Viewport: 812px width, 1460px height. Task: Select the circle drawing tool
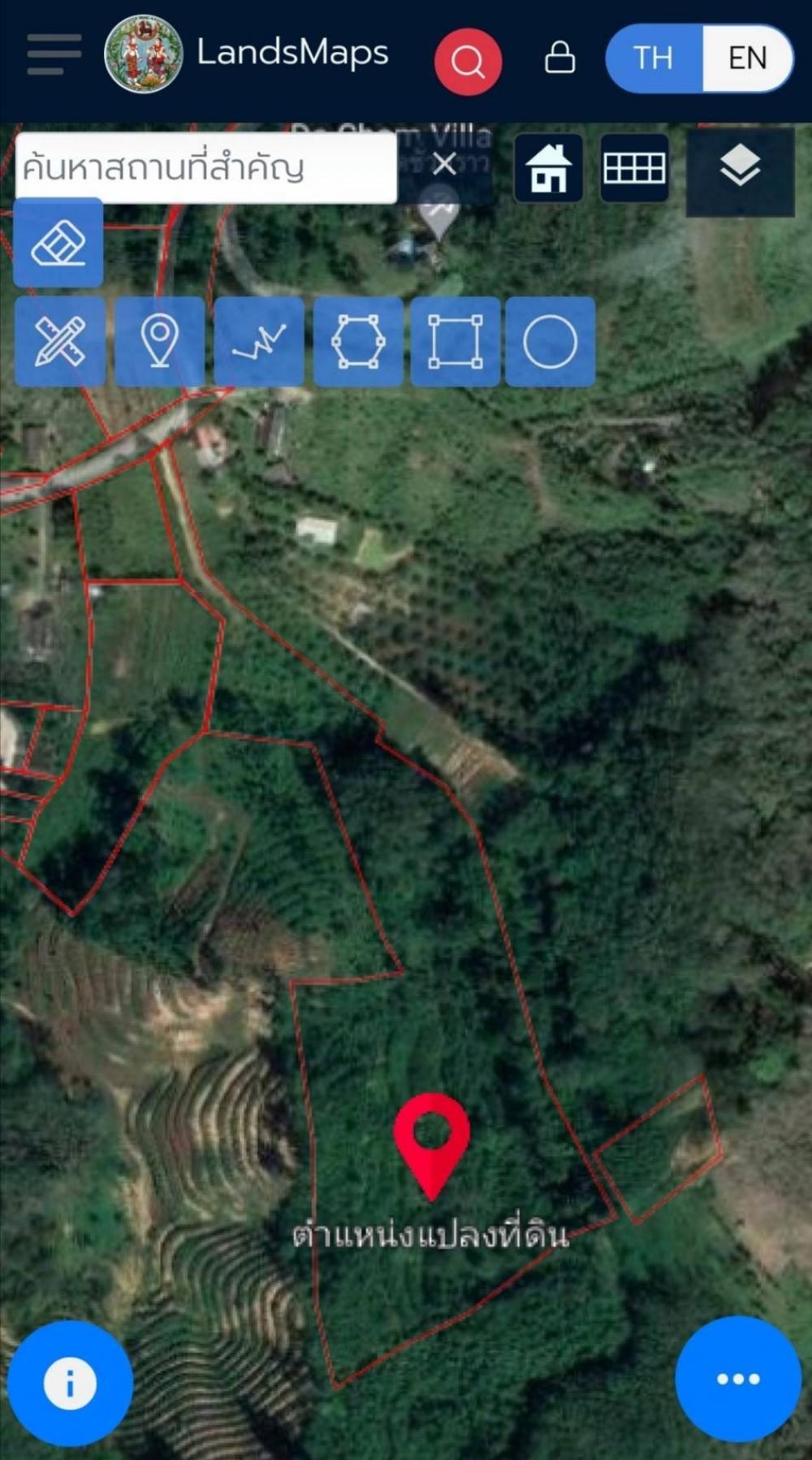click(550, 341)
